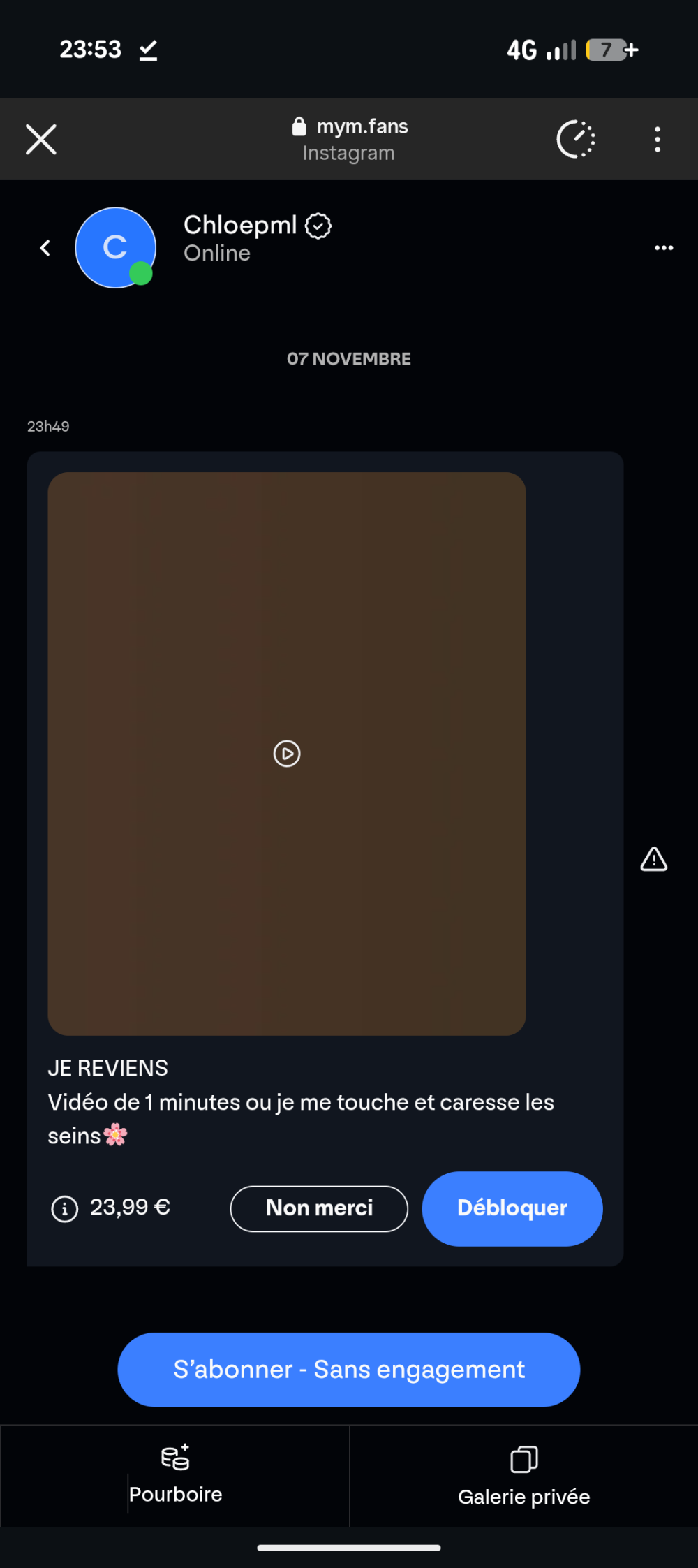Tap Chloepml's verified badge
The image size is (698, 1568).
(318, 226)
